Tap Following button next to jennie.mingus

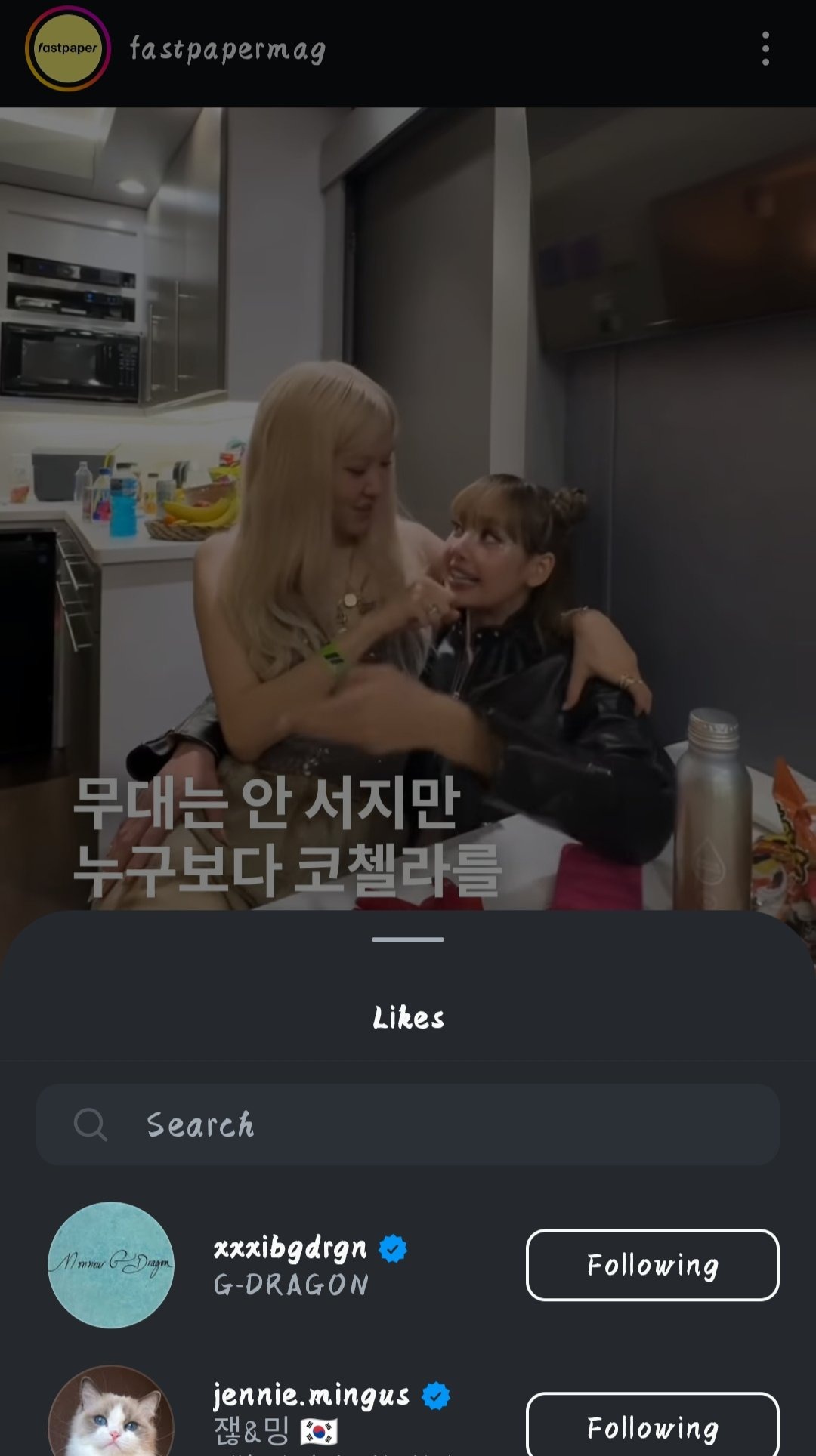tap(652, 1426)
